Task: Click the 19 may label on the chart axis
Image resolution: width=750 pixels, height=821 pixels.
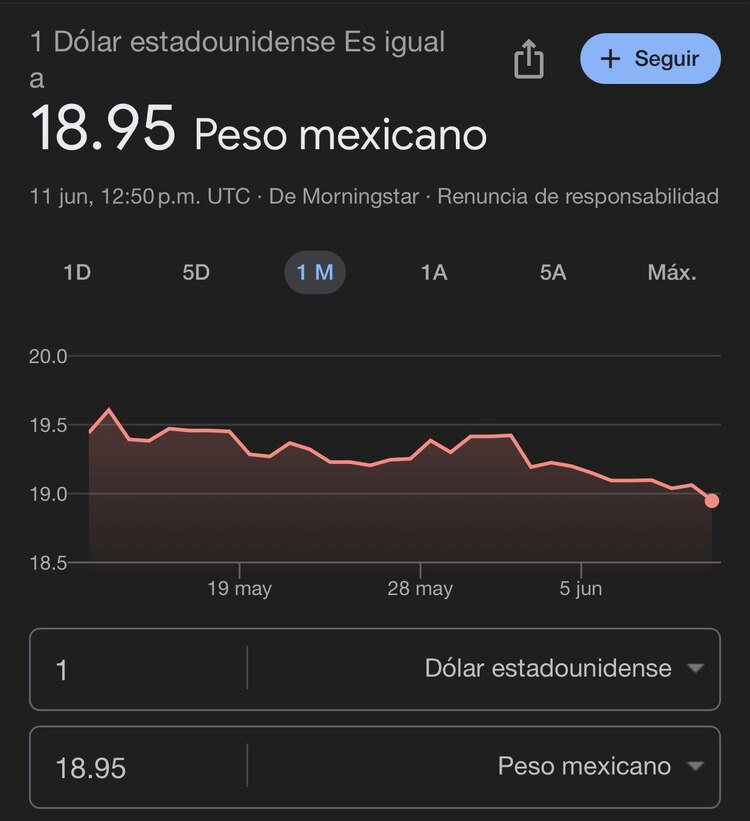Action: pyautogui.click(x=245, y=588)
